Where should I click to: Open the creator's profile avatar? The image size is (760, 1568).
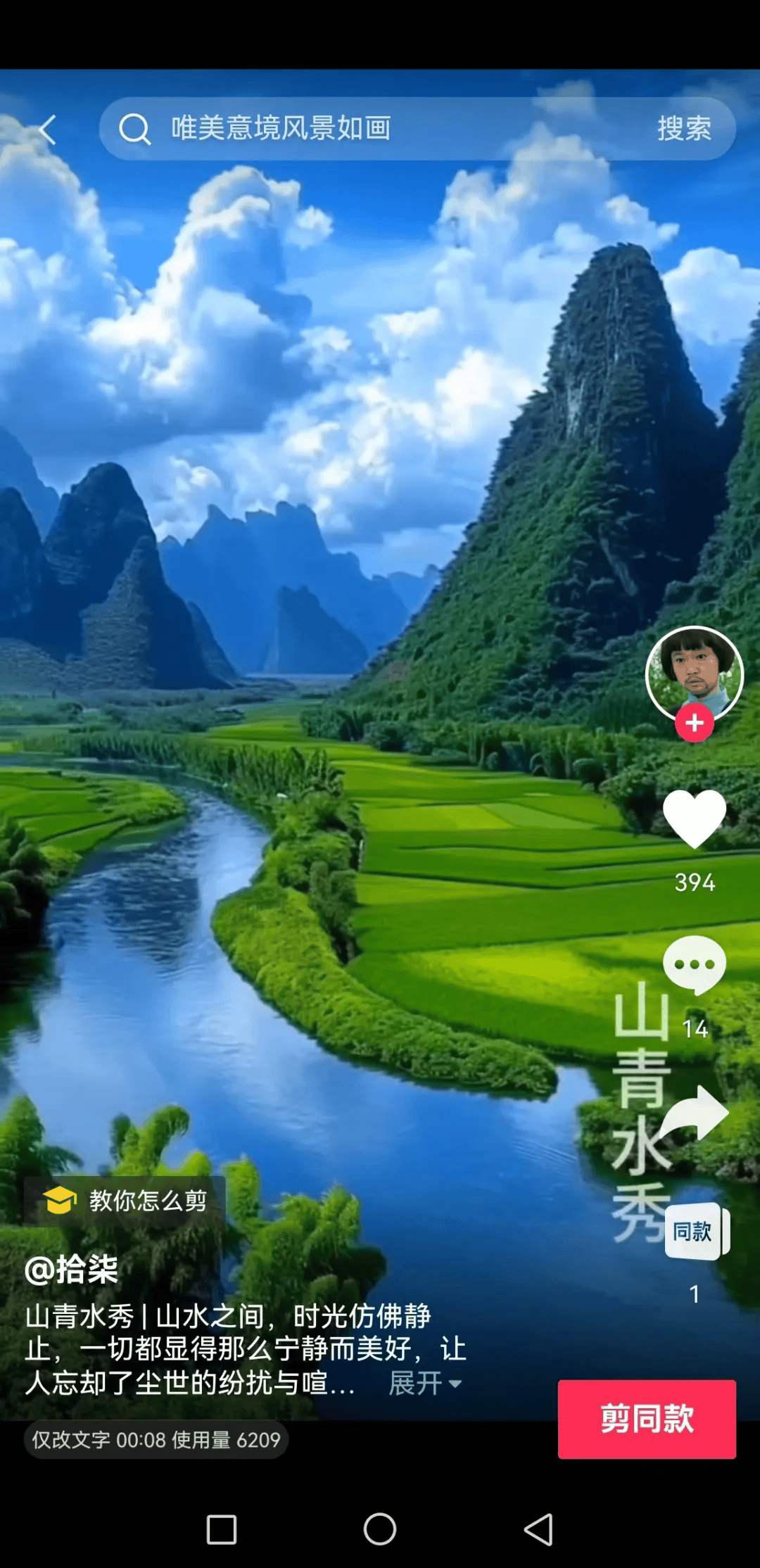pyautogui.click(x=694, y=672)
